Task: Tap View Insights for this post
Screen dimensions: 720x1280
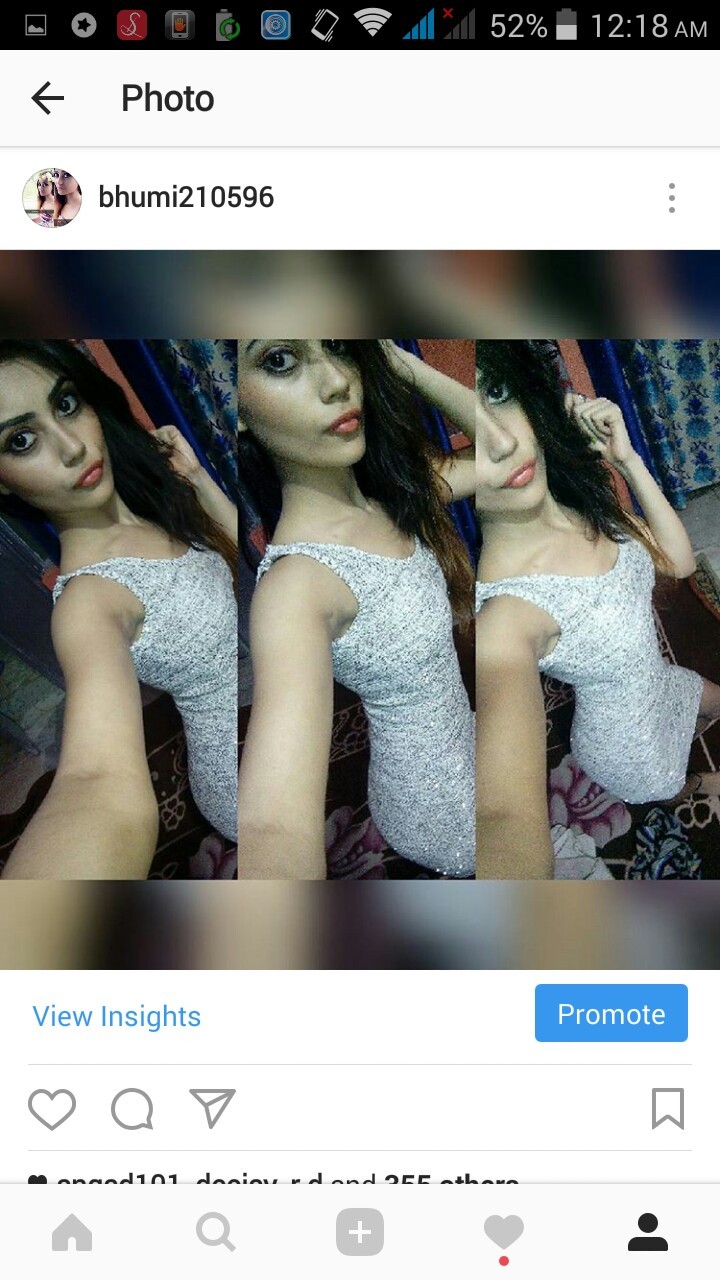Action: click(x=117, y=1016)
